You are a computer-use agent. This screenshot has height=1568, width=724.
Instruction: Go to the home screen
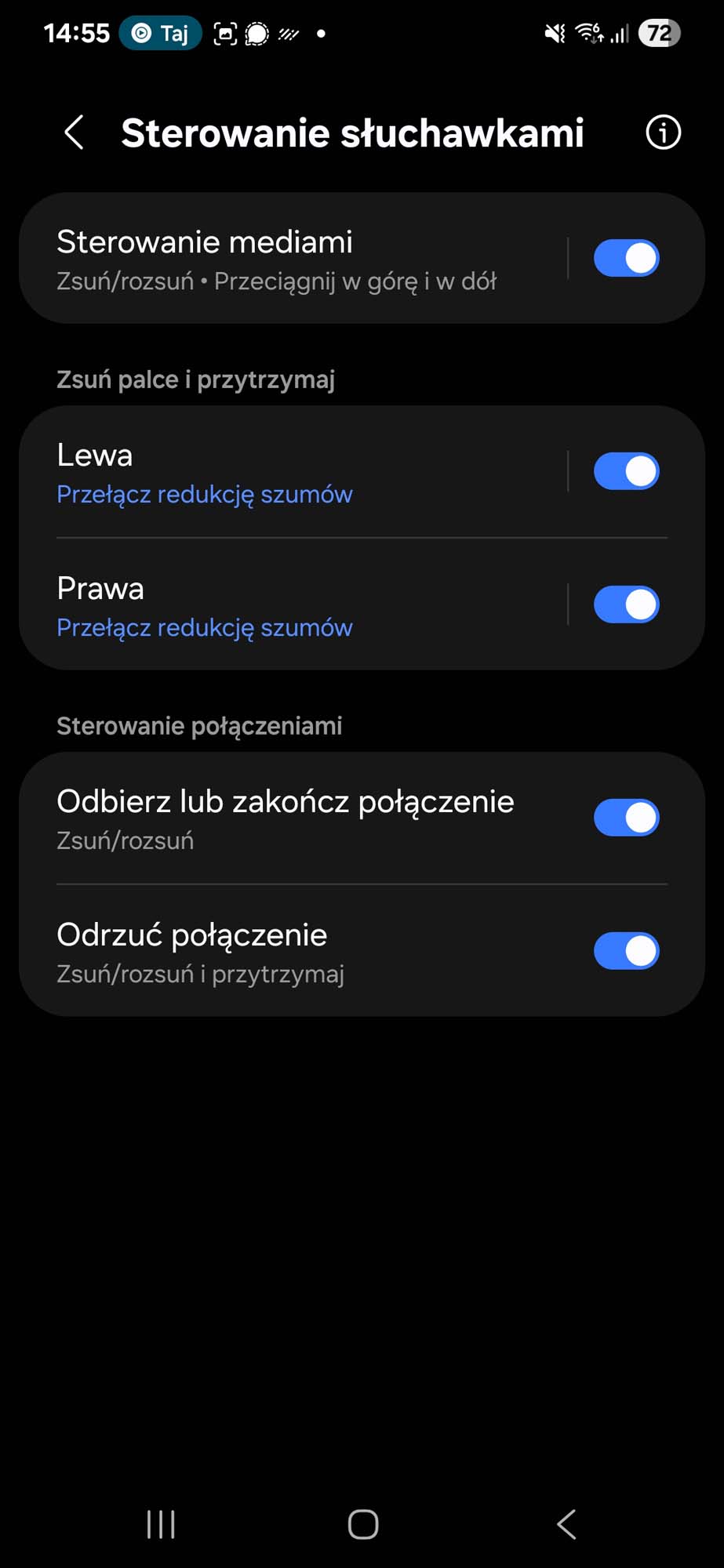(362, 1525)
